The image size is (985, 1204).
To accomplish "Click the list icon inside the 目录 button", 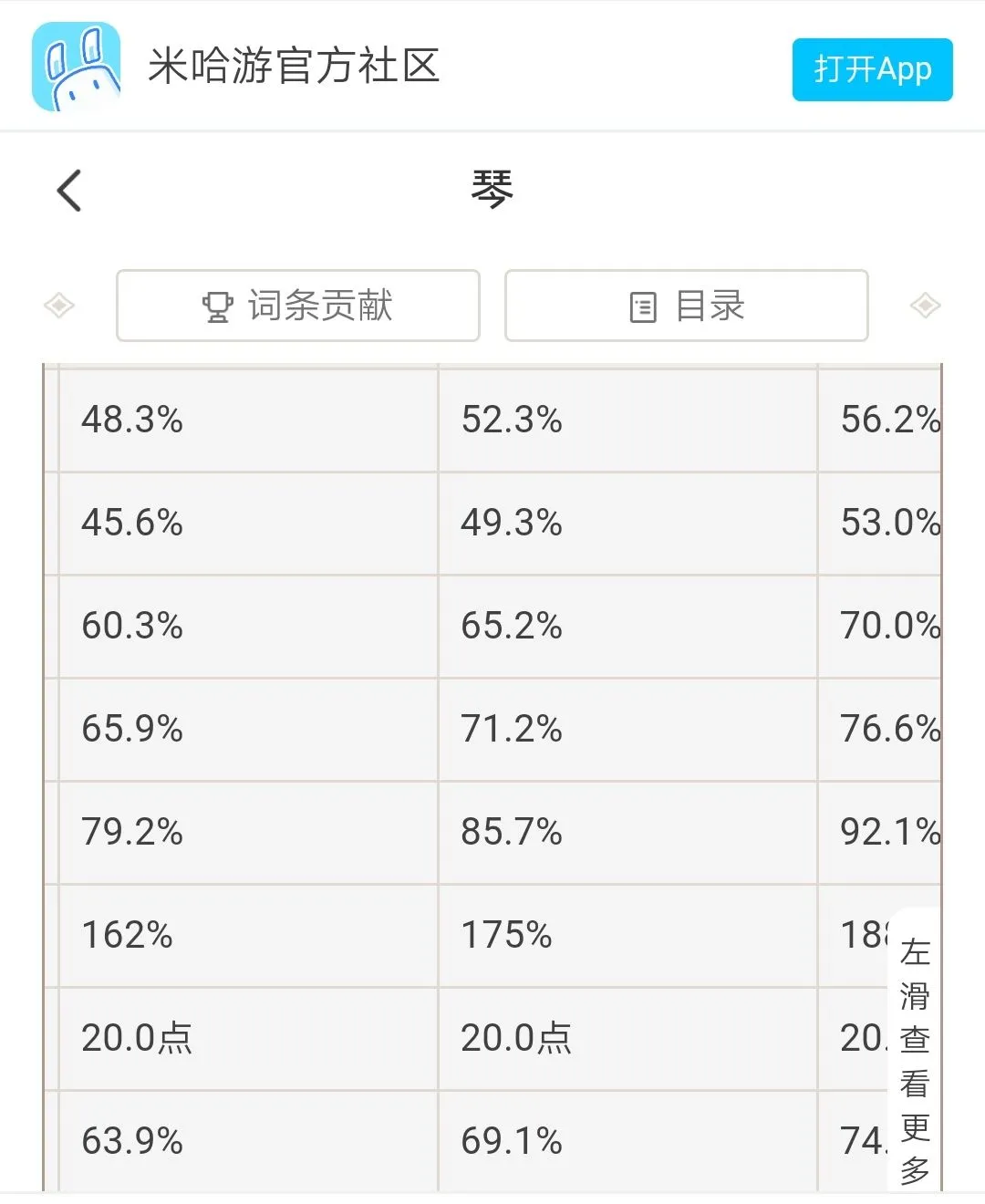I will click(x=644, y=306).
